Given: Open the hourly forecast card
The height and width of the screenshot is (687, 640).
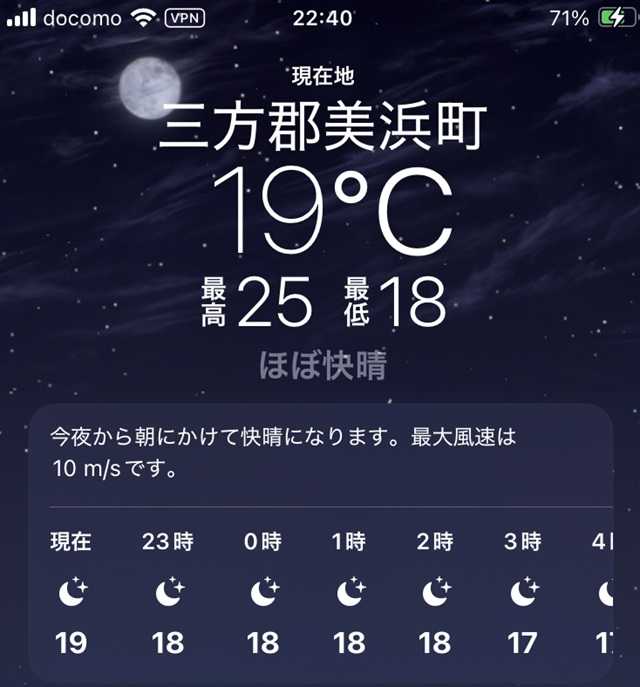Looking at the screenshot, I should pos(320,590).
